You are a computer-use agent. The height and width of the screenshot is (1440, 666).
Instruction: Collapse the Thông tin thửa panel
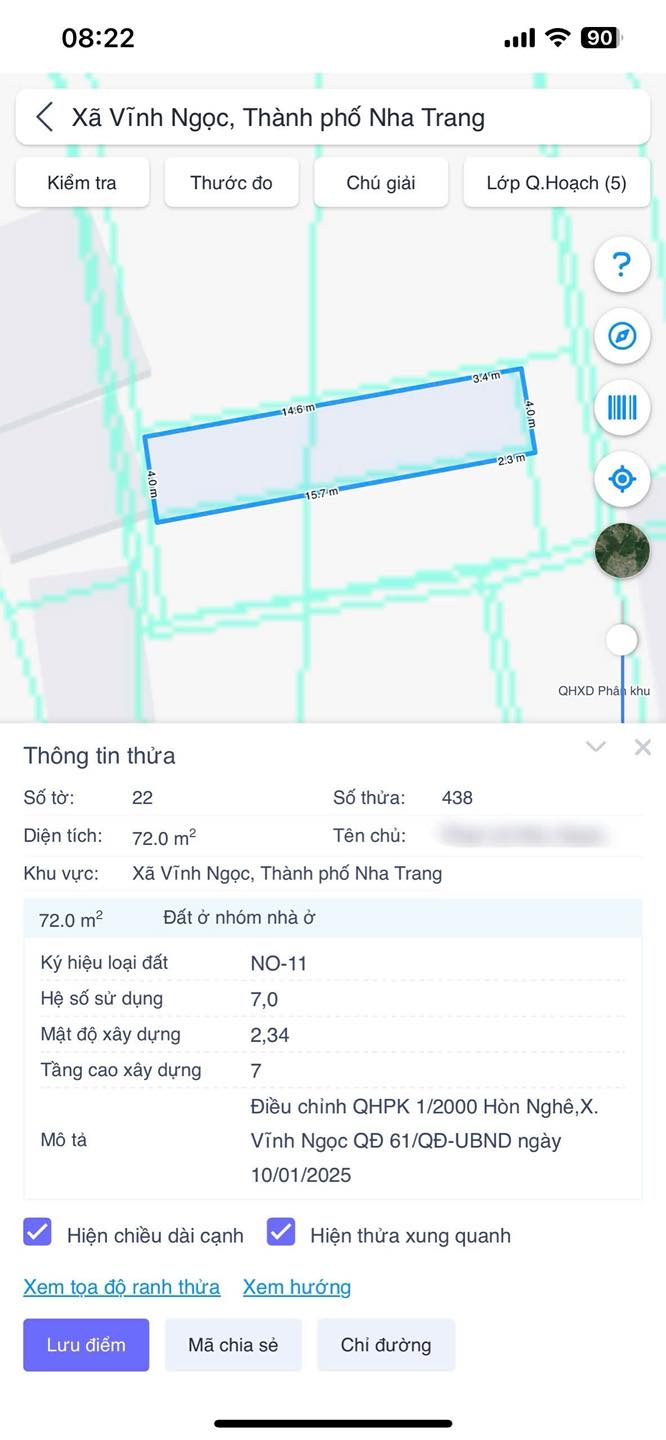click(596, 747)
